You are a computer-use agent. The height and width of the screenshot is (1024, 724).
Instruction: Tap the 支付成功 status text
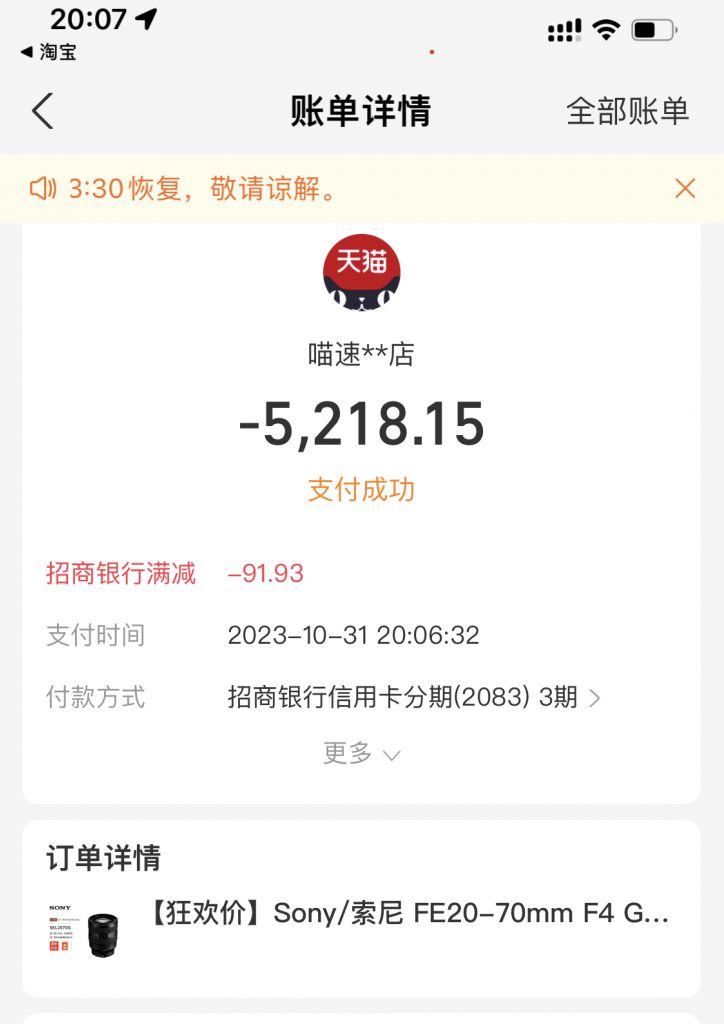pyautogui.click(x=362, y=489)
